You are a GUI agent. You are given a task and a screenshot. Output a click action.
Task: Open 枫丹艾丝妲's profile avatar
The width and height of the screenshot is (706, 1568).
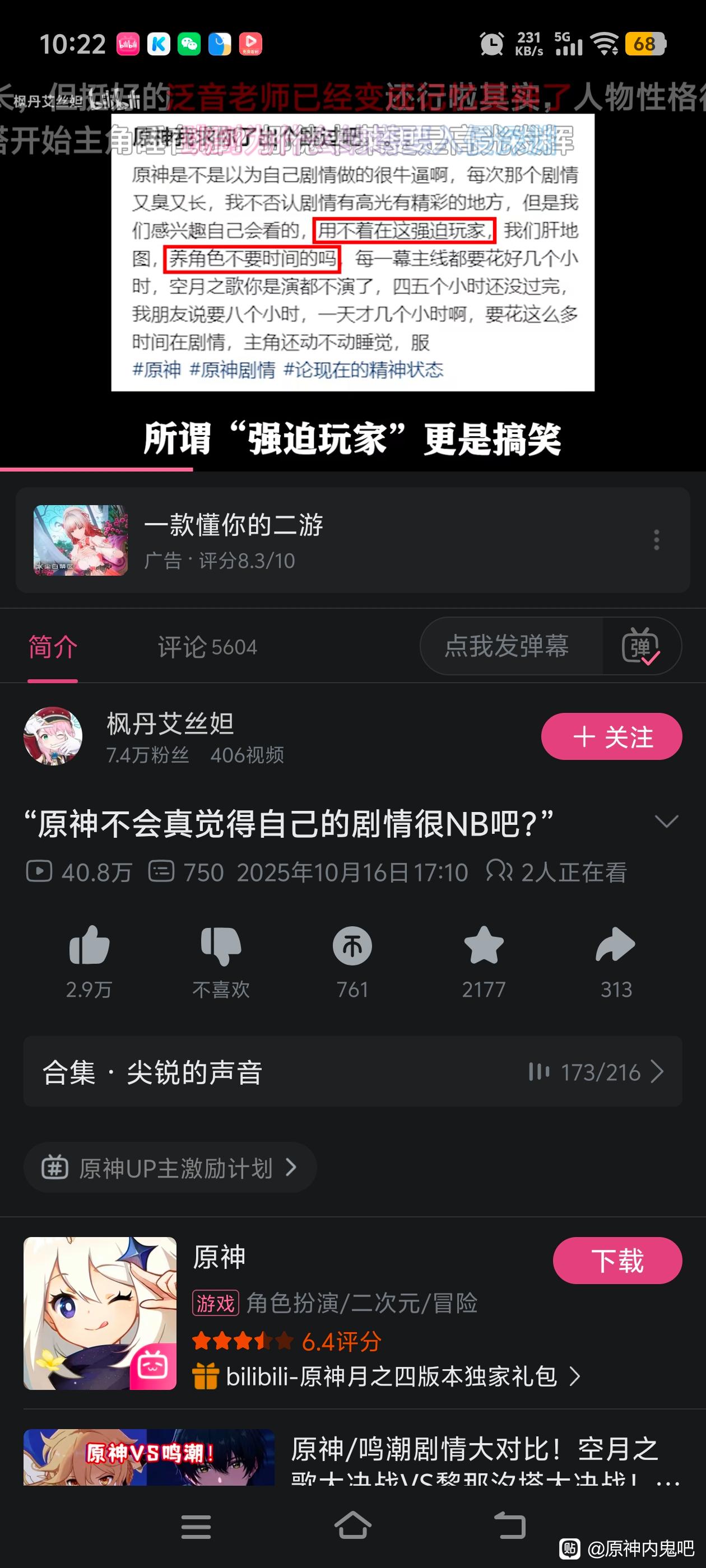(x=53, y=736)
